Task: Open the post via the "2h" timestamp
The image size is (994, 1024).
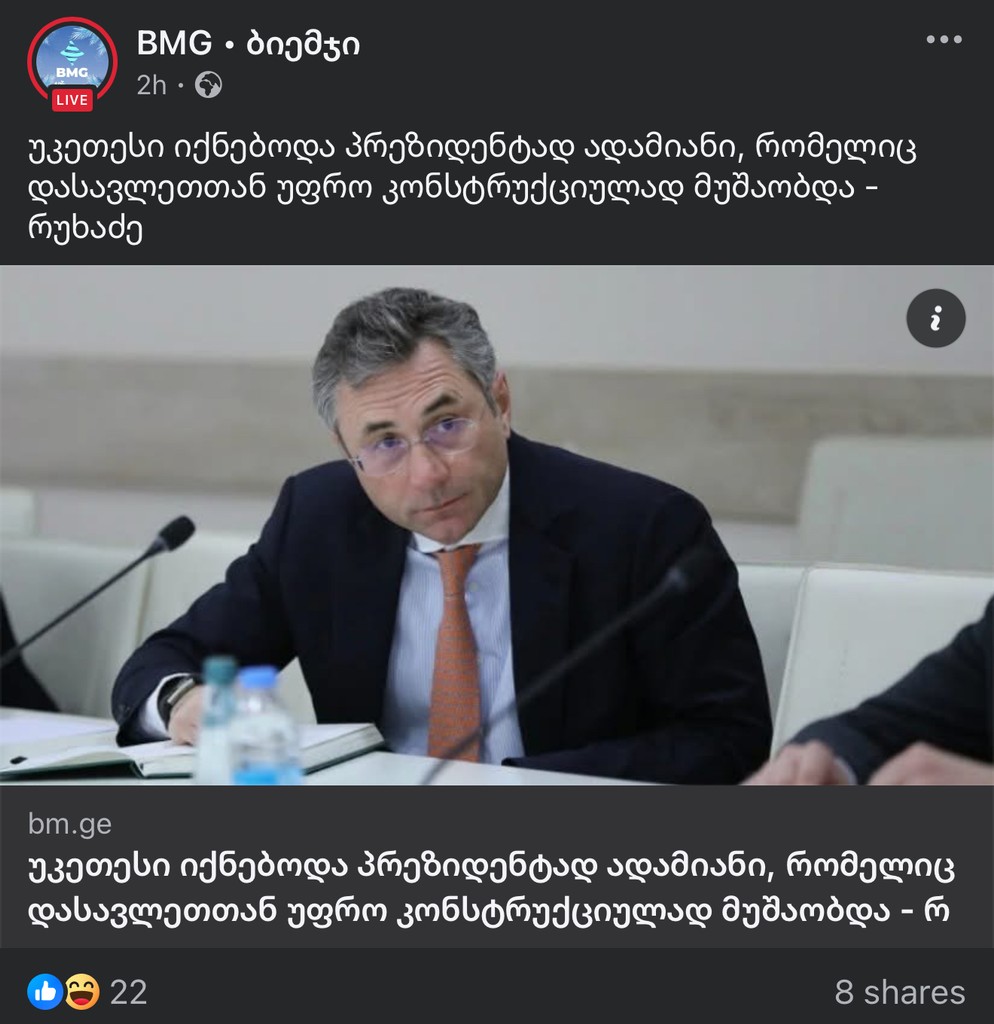Action: coord(149,86)
